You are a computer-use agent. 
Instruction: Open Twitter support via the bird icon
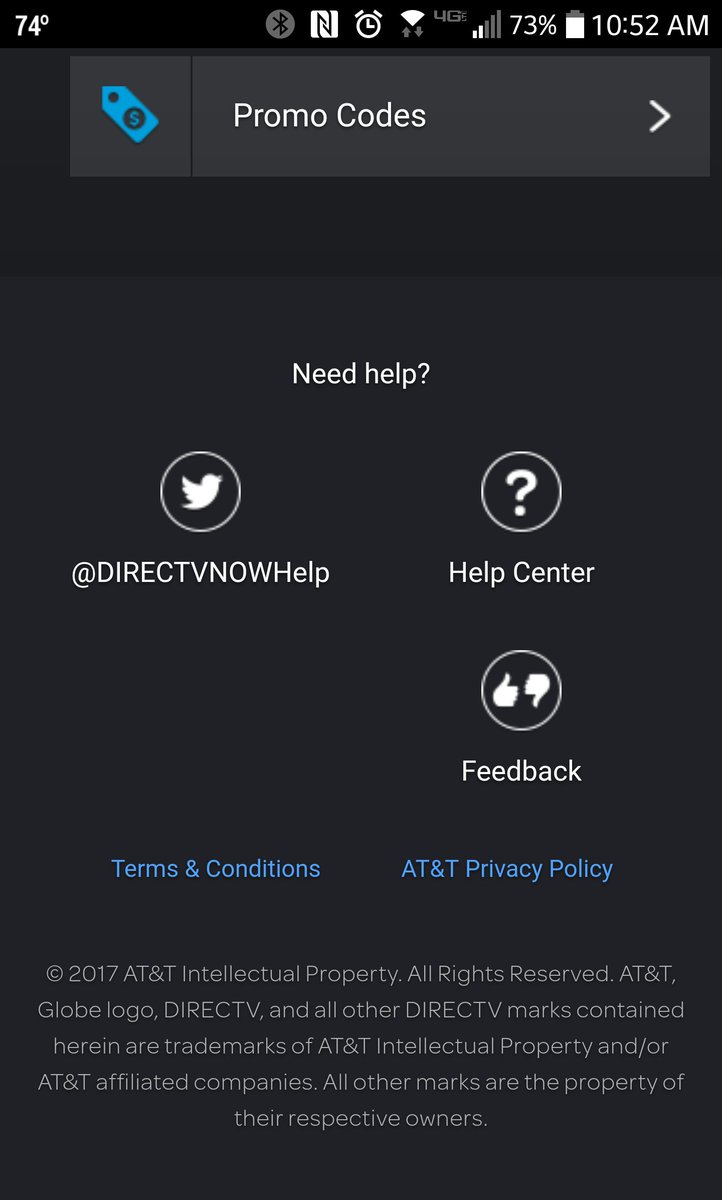pos(200,491)
